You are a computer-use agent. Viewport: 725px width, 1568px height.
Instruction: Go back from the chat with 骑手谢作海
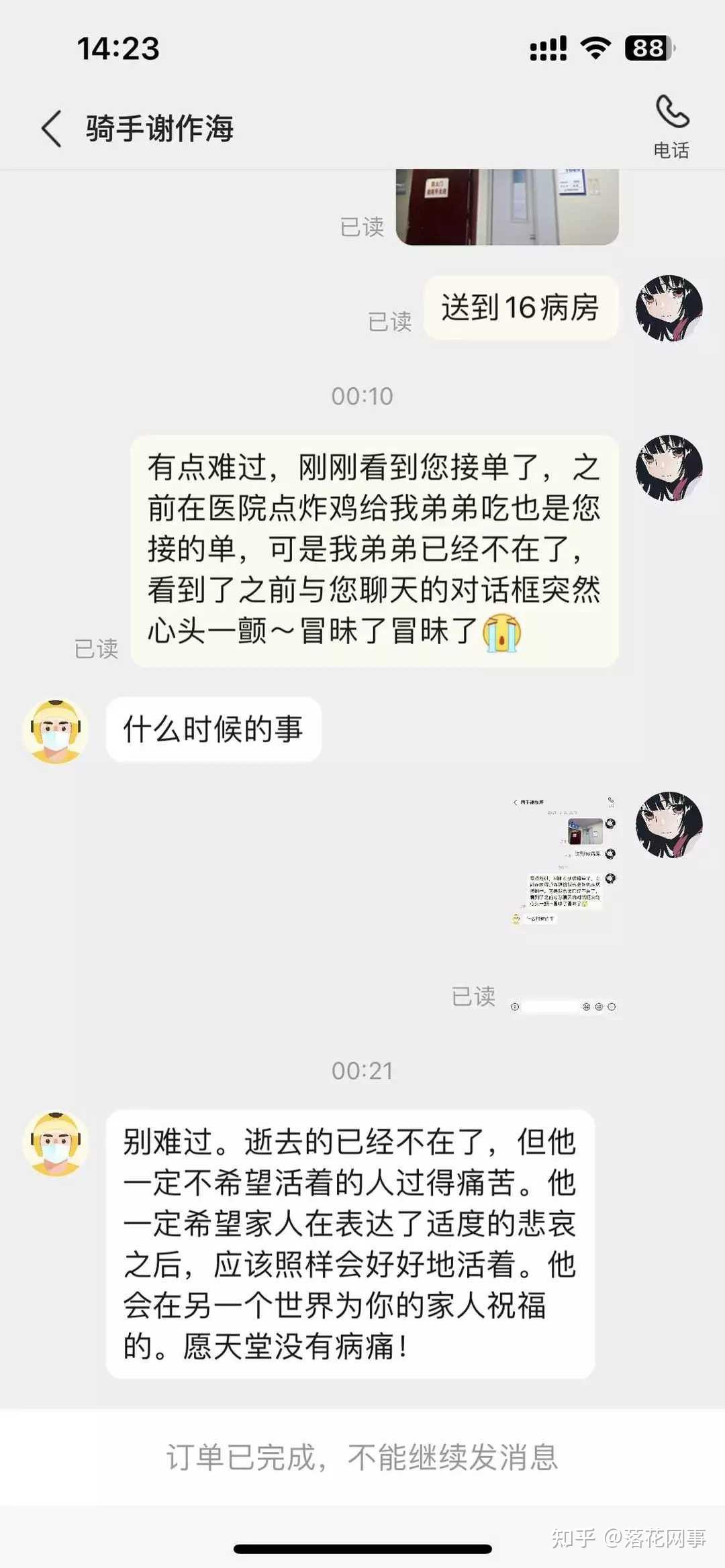(52, 128)
